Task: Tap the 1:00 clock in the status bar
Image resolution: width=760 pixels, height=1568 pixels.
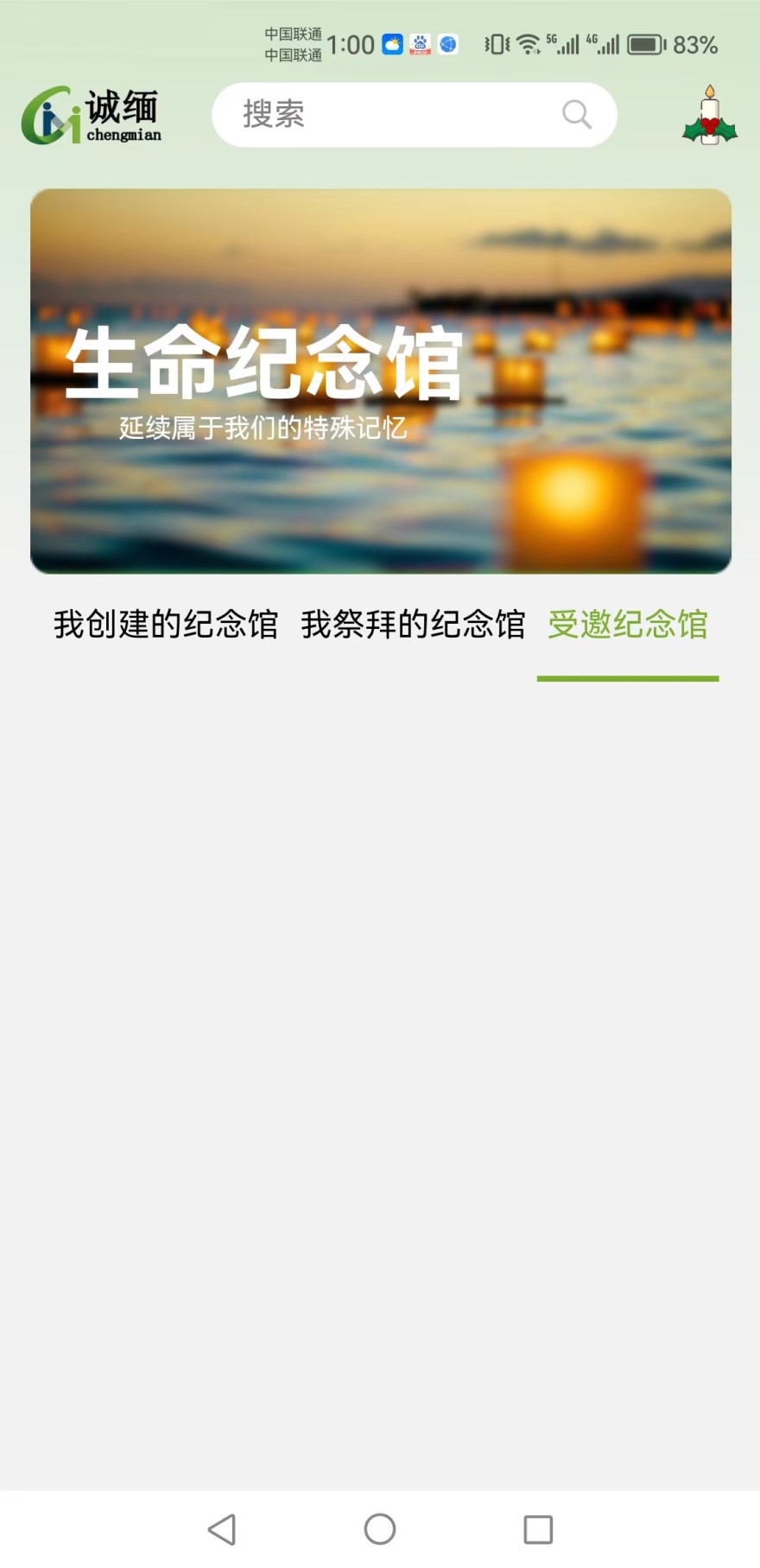Action: tap(351, 43)
